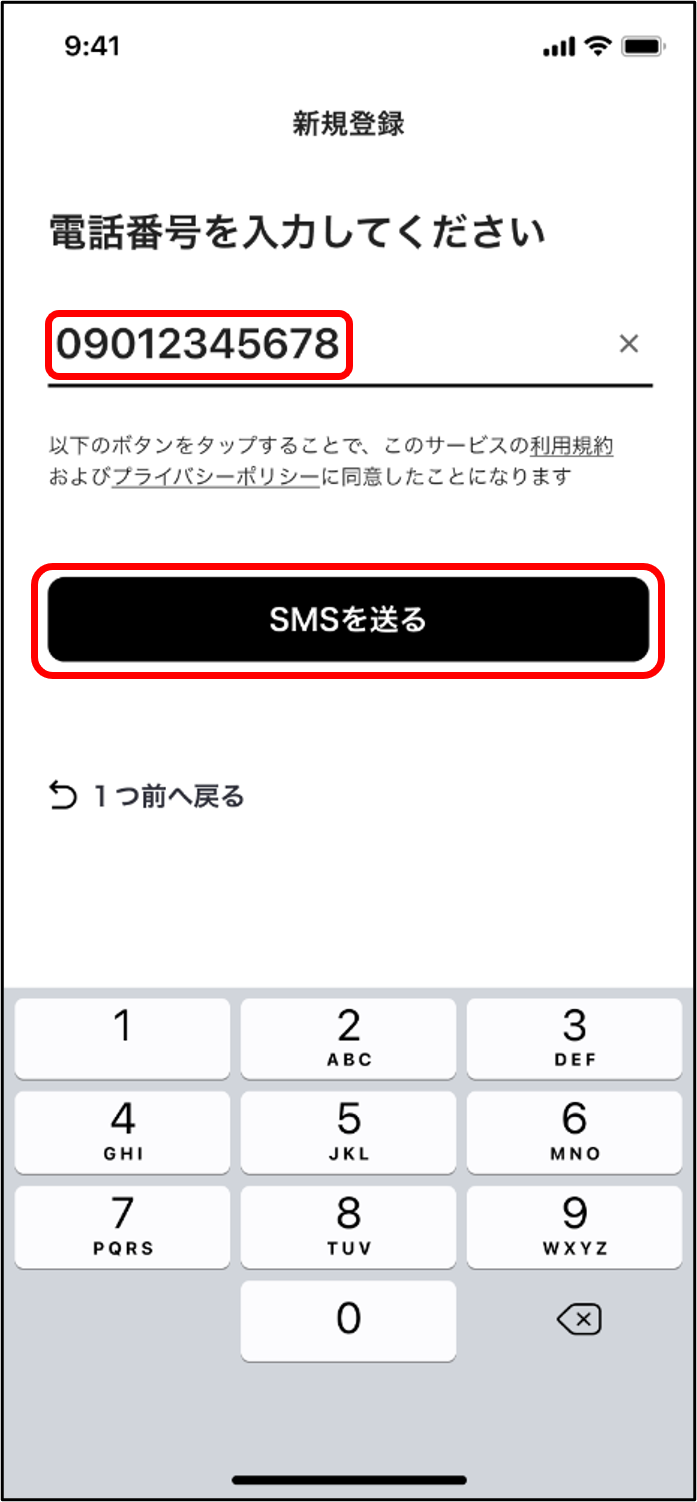Go back with １つ前へ戻る

147,797
